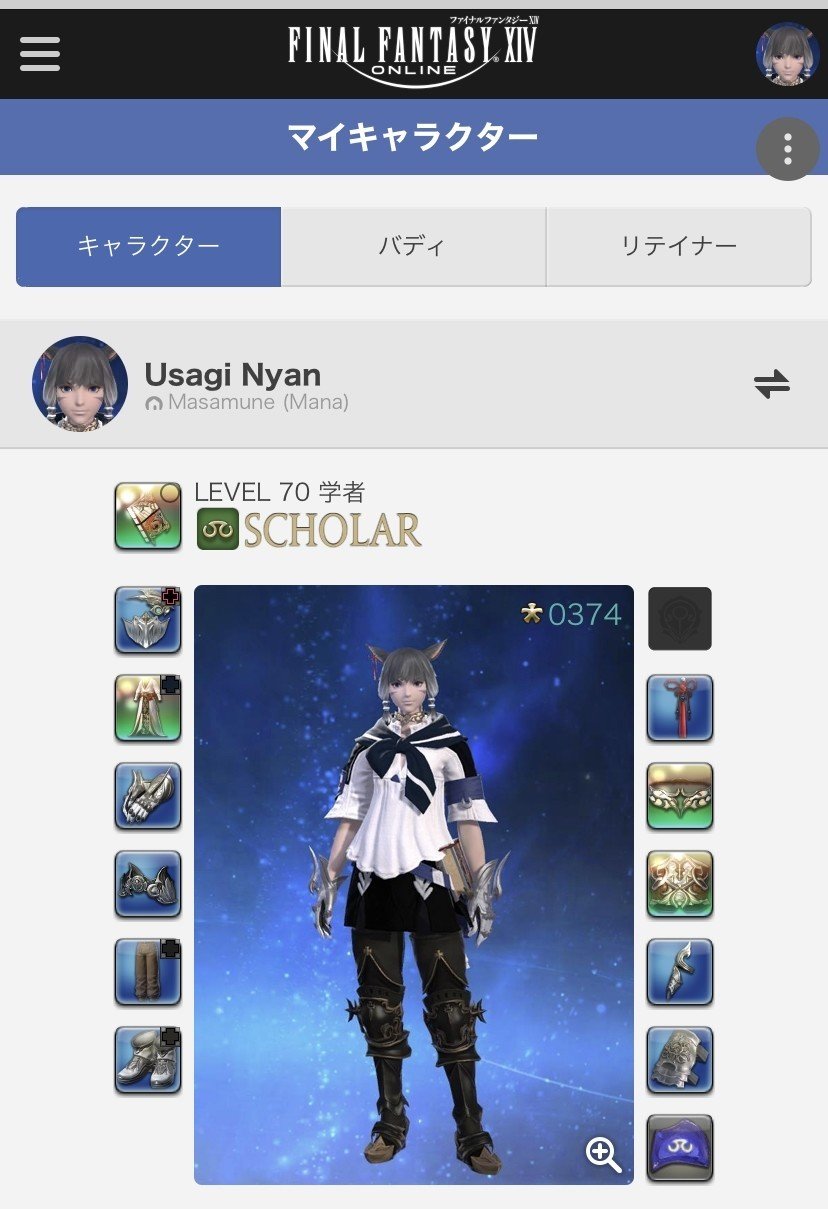View the red earring item icon

(x=680, y=708)
